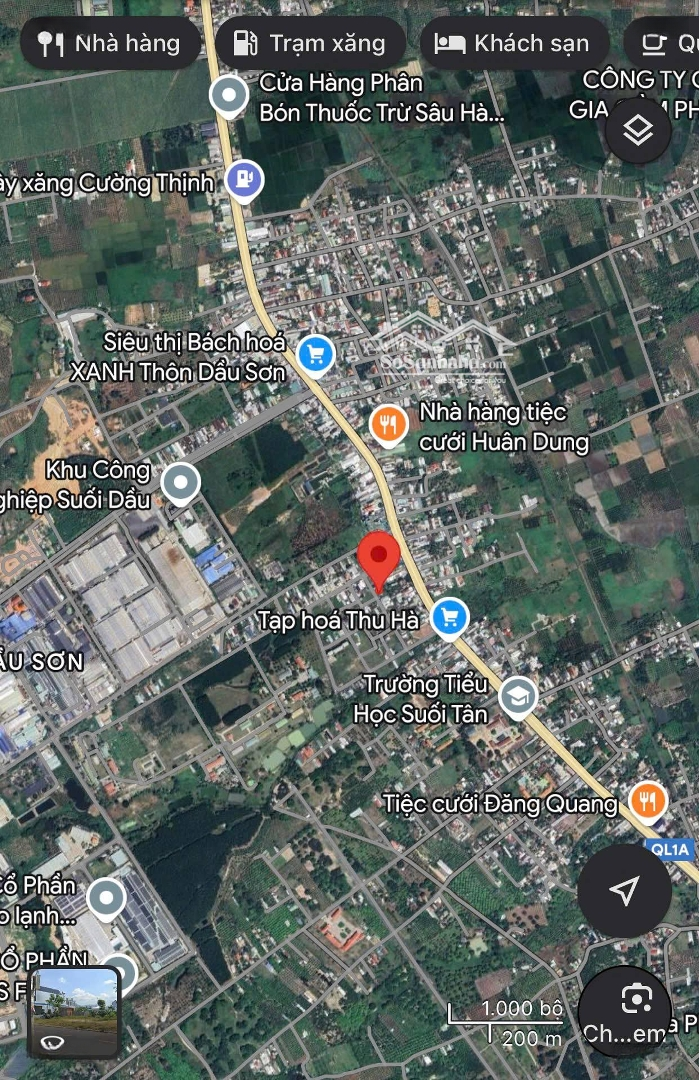Viewport: 699px width, 1080px height.
Task: Open the map layers selector
Action: pos(637,130)
